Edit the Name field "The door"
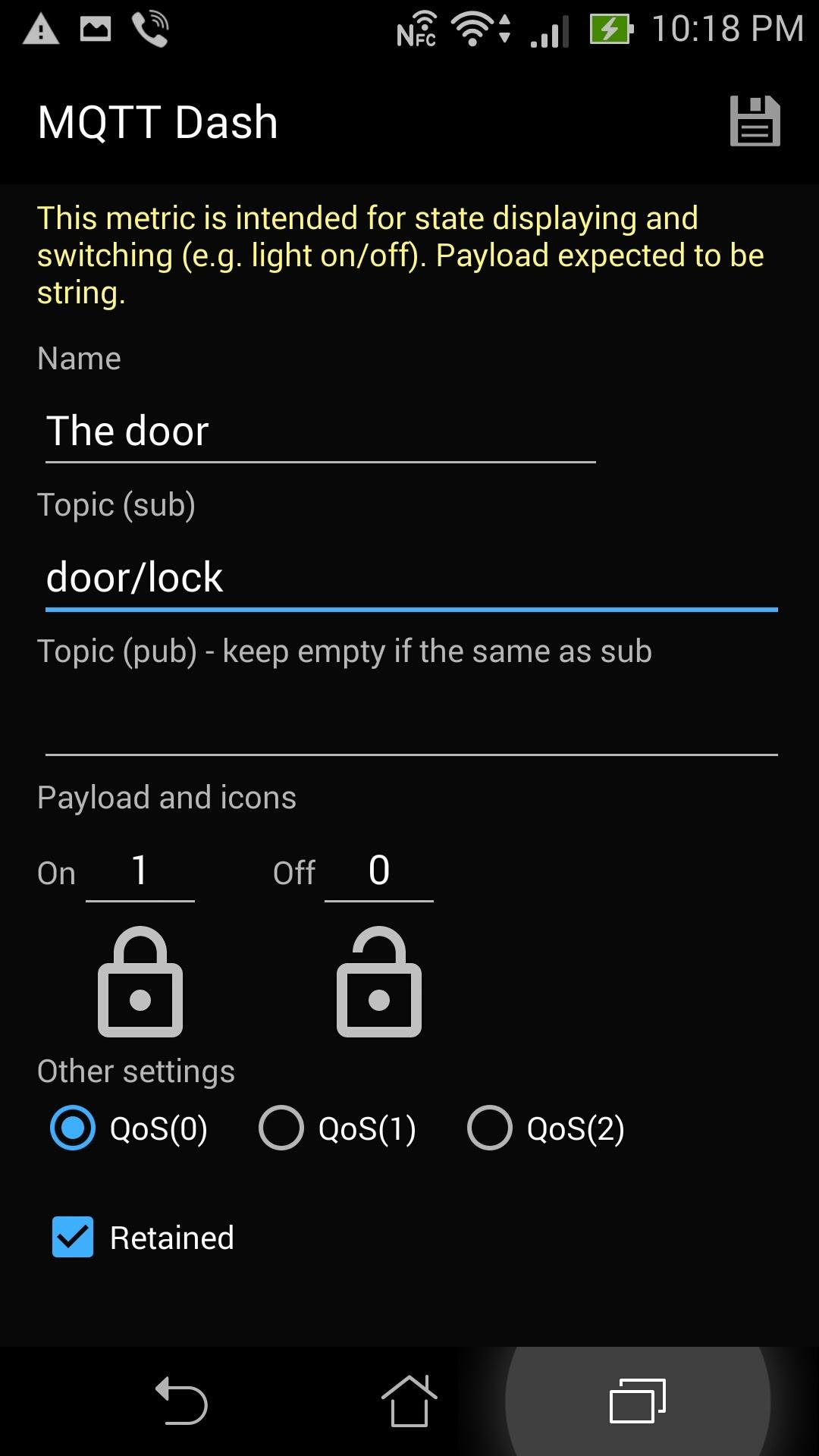 click(320, 431)
